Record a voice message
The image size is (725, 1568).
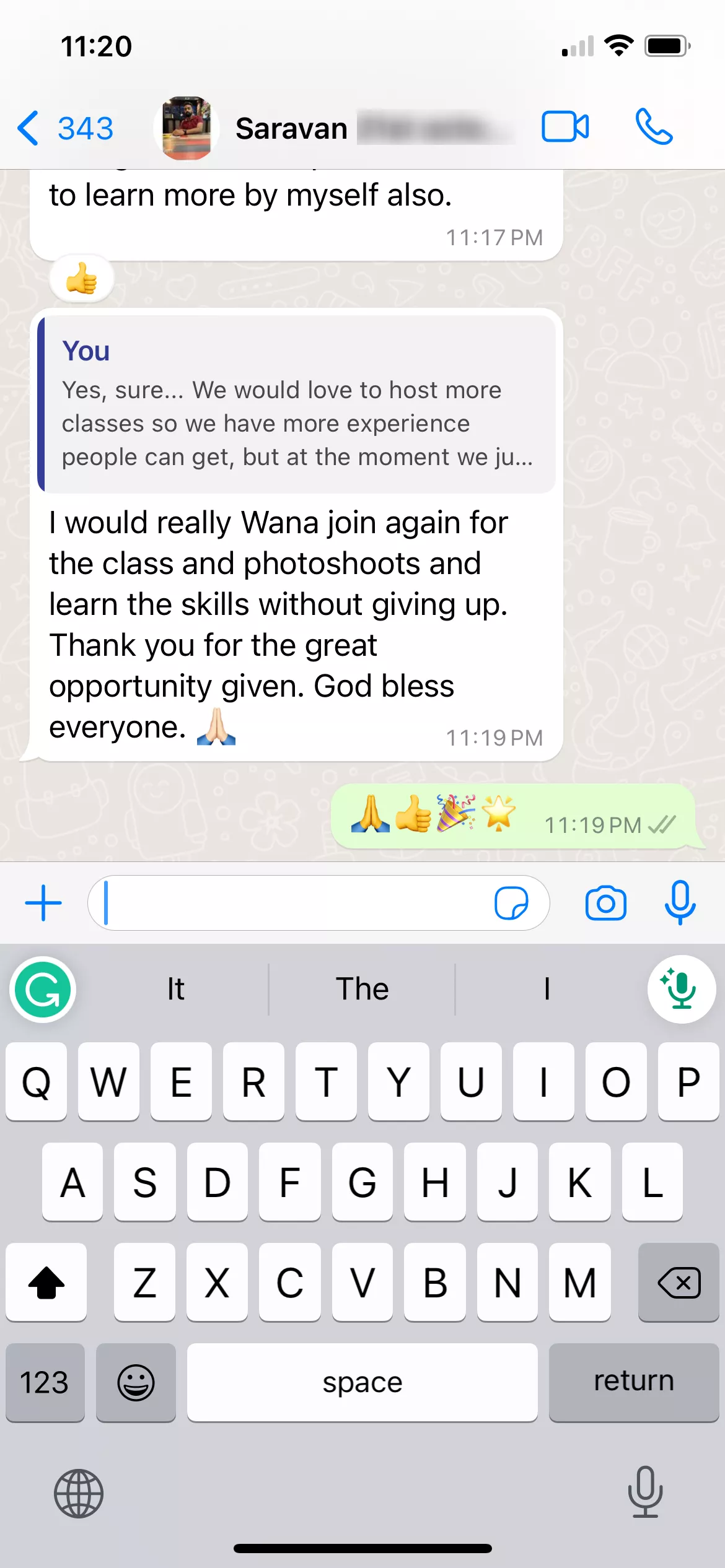[x=680, y=903]
